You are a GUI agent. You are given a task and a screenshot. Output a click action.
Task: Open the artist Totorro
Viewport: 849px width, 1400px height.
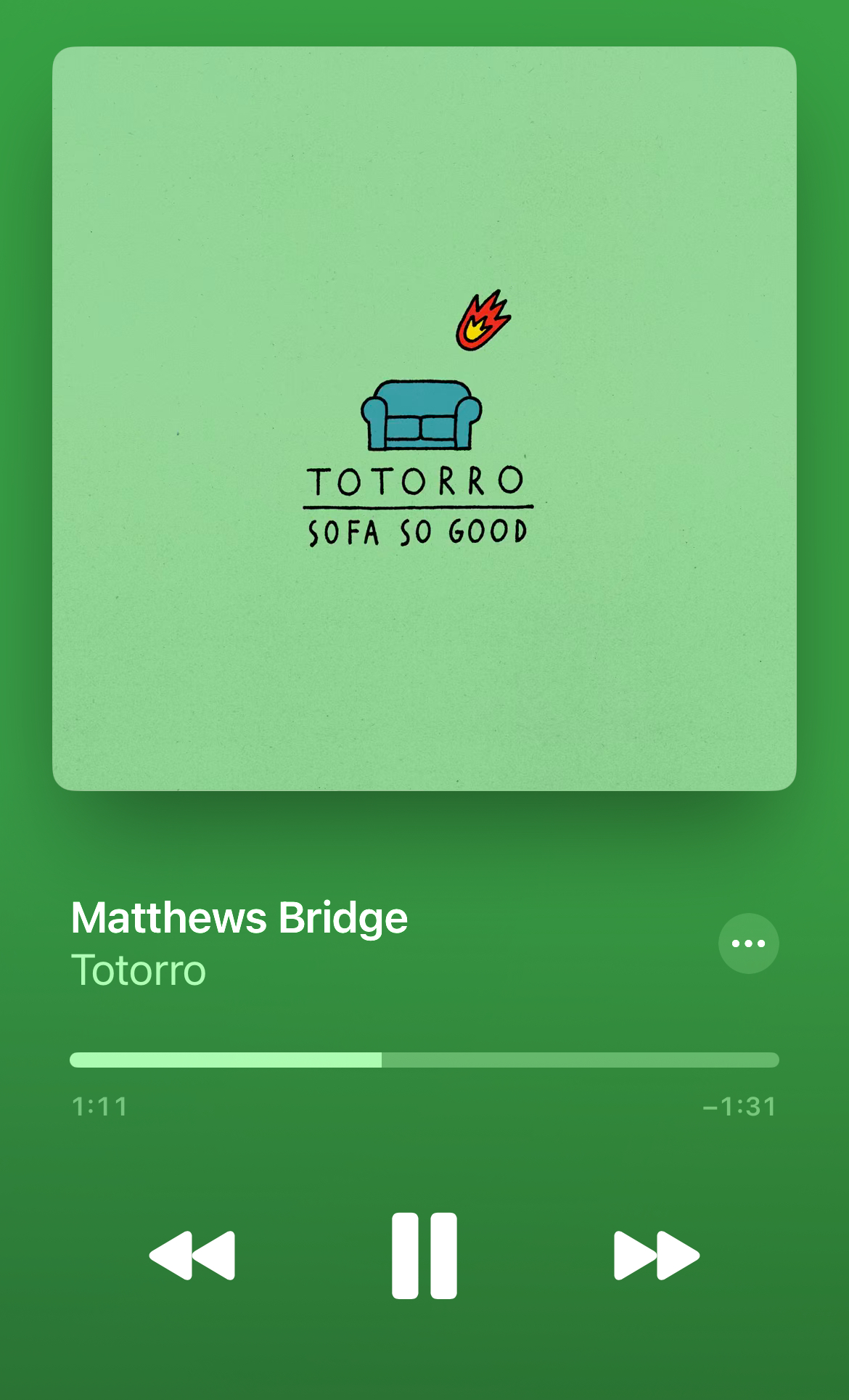[x=139, y=970]
